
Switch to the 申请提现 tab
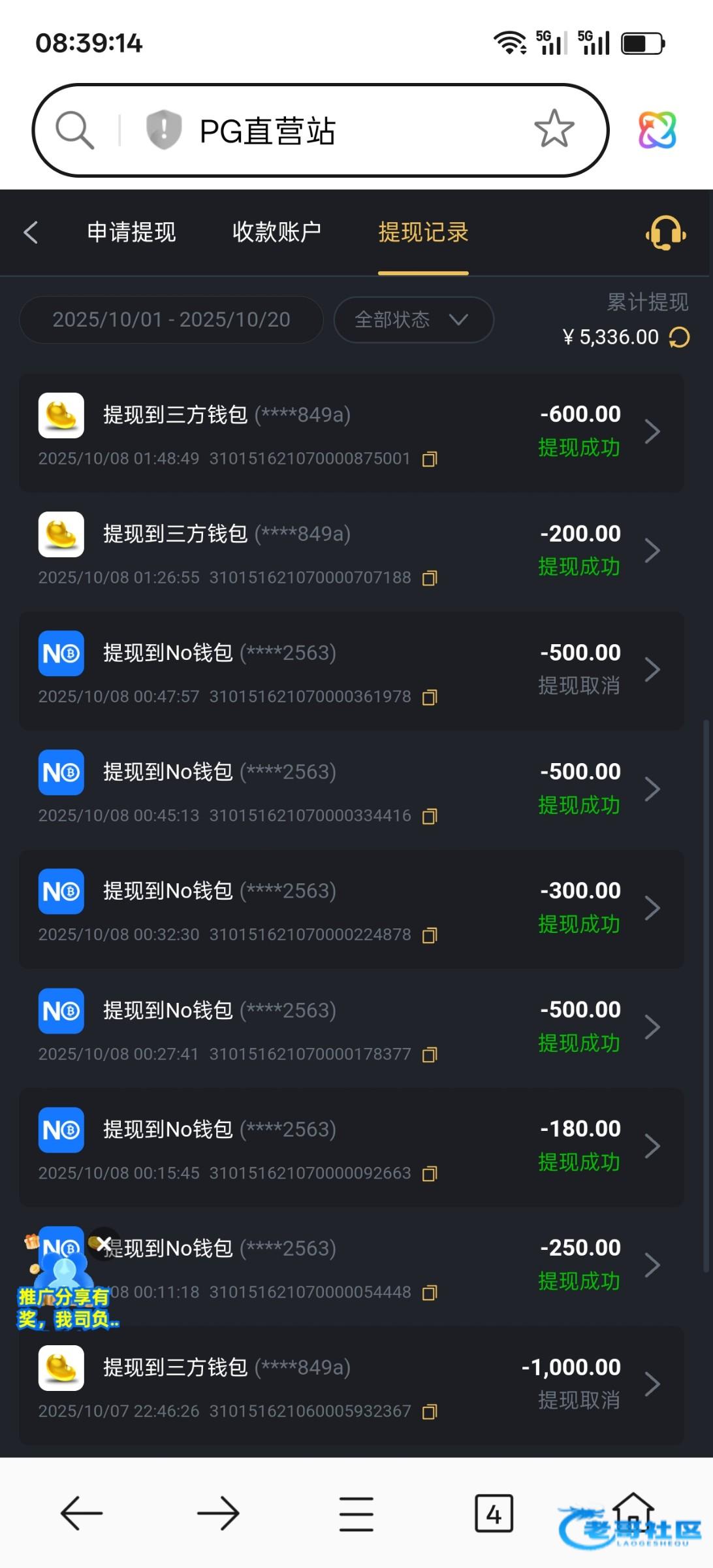(131, 233)
